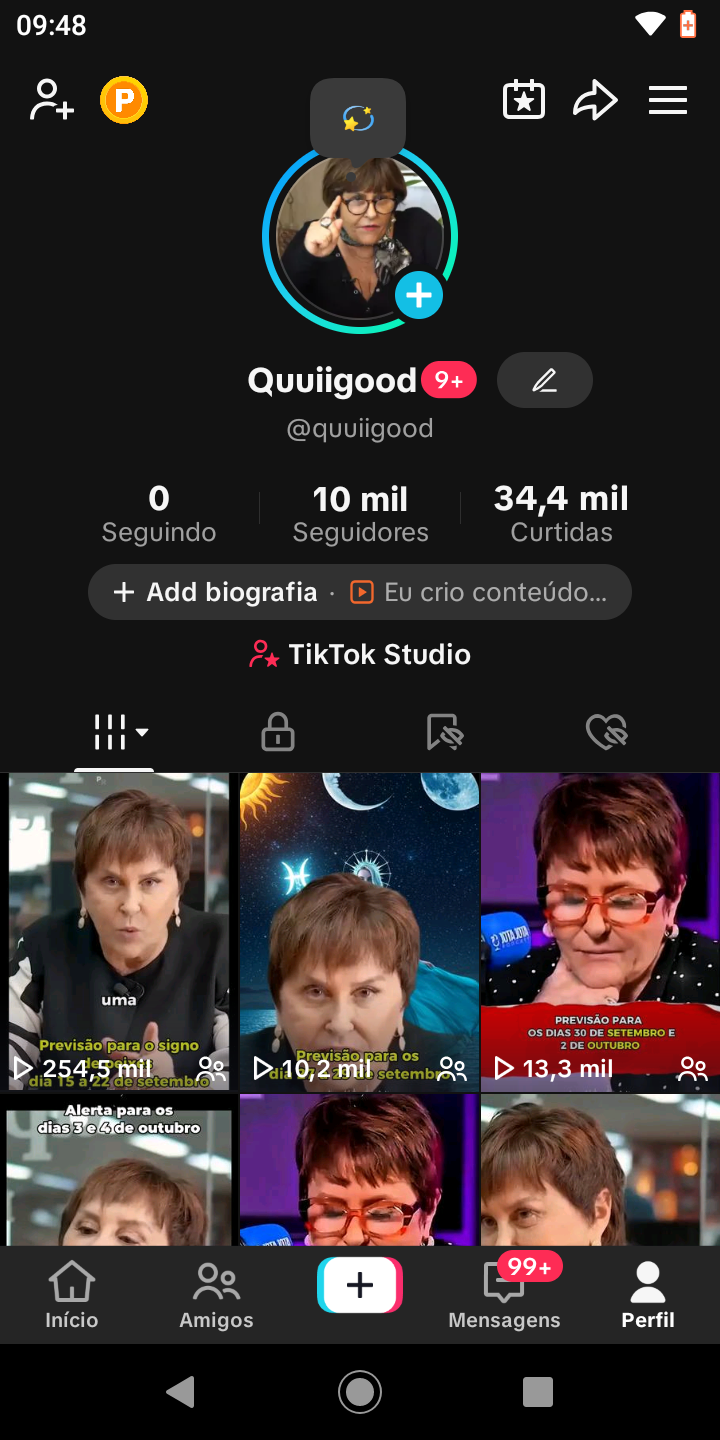The width and height of the screenshot is (720, 1440).
Task: Open the calendar star icon
Action: (523, 101)
